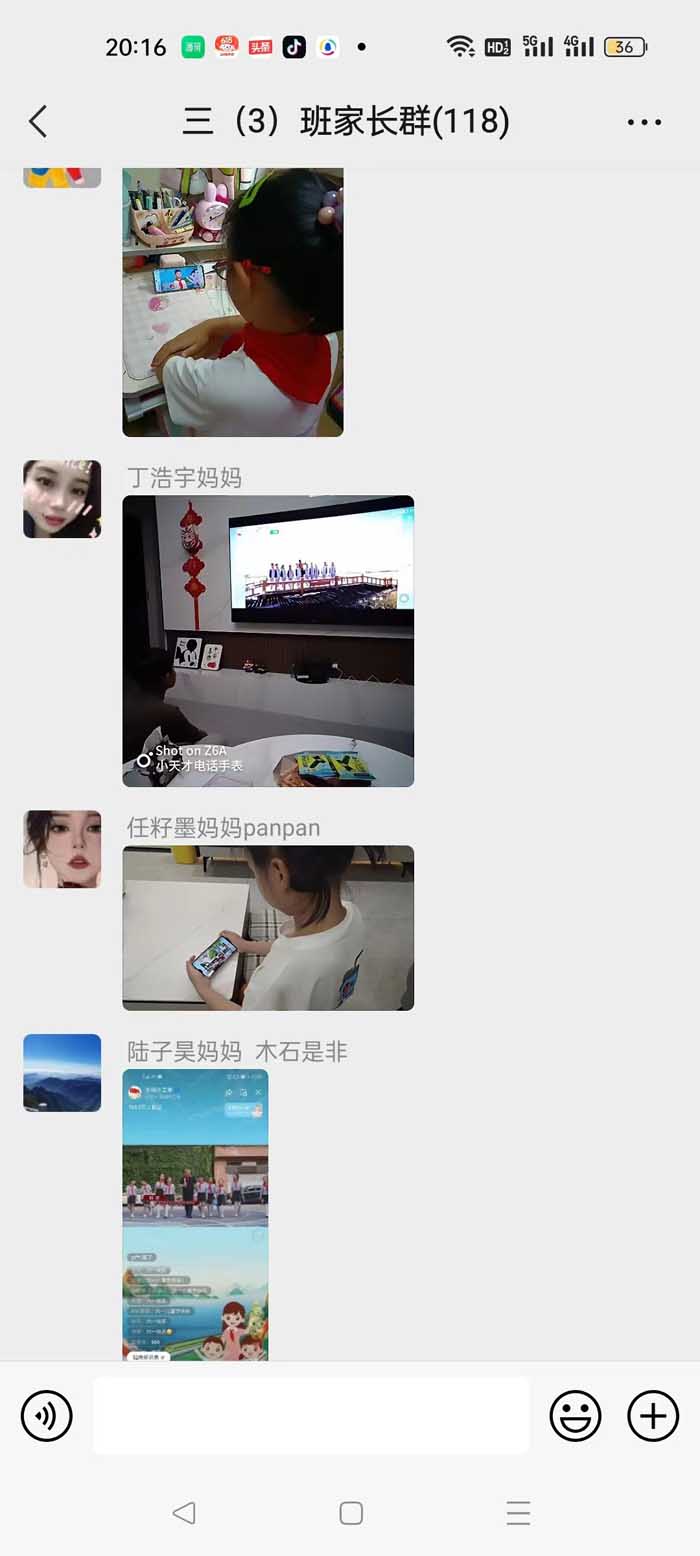Open the recent apps button

click(x=518, y=1513)
